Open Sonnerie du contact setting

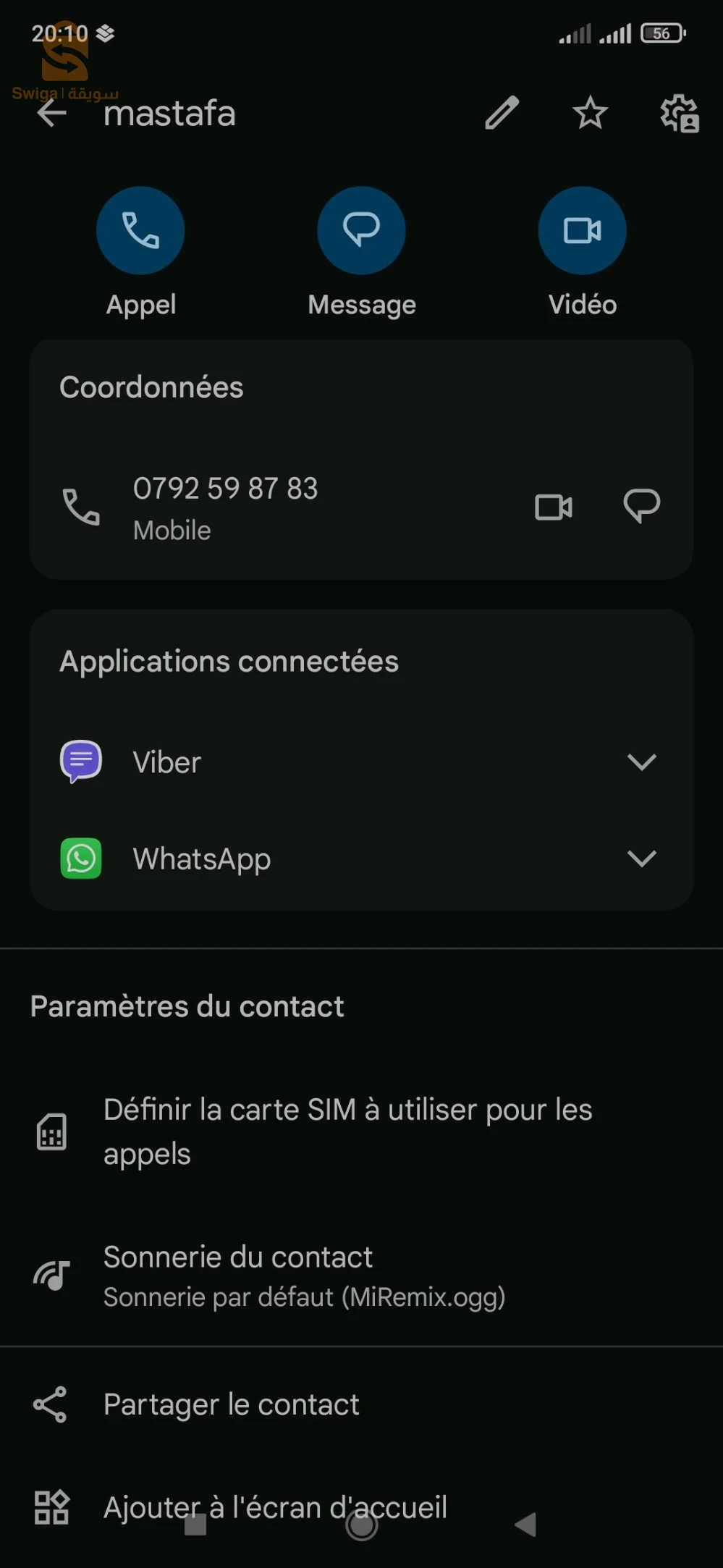(x=304, y=1276)
